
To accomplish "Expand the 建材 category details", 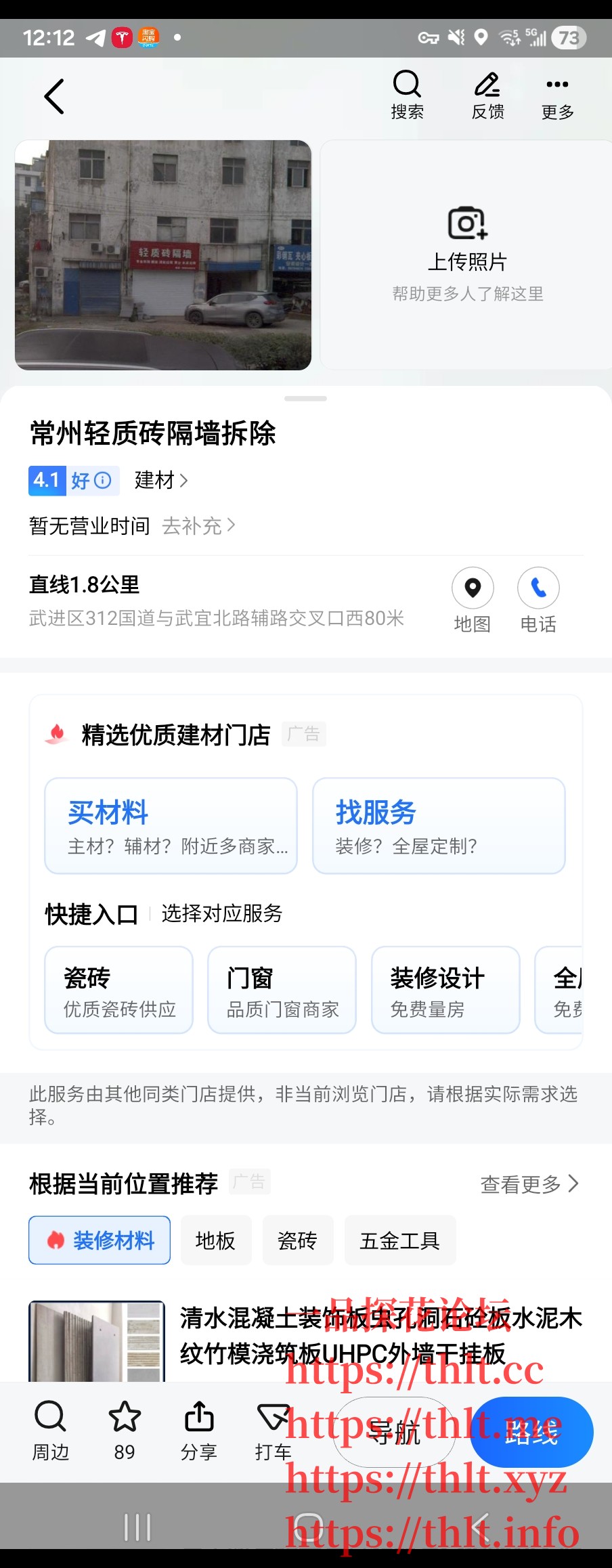I will [x=160, y=481].
